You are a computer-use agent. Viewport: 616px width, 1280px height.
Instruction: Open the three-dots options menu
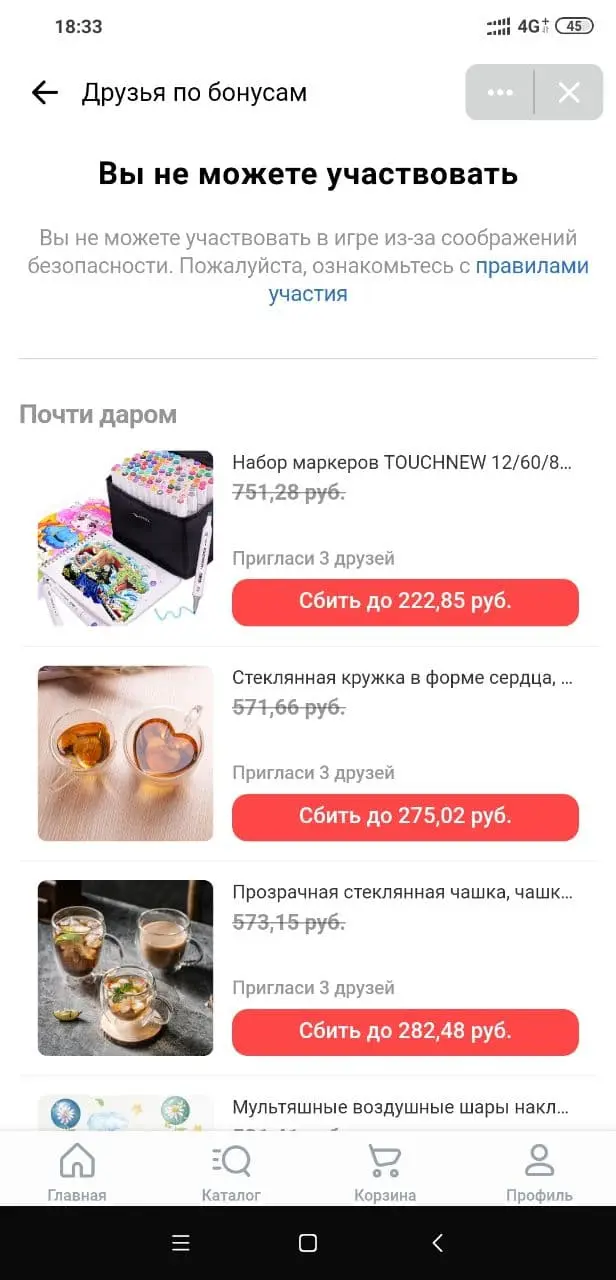(500, 93)
